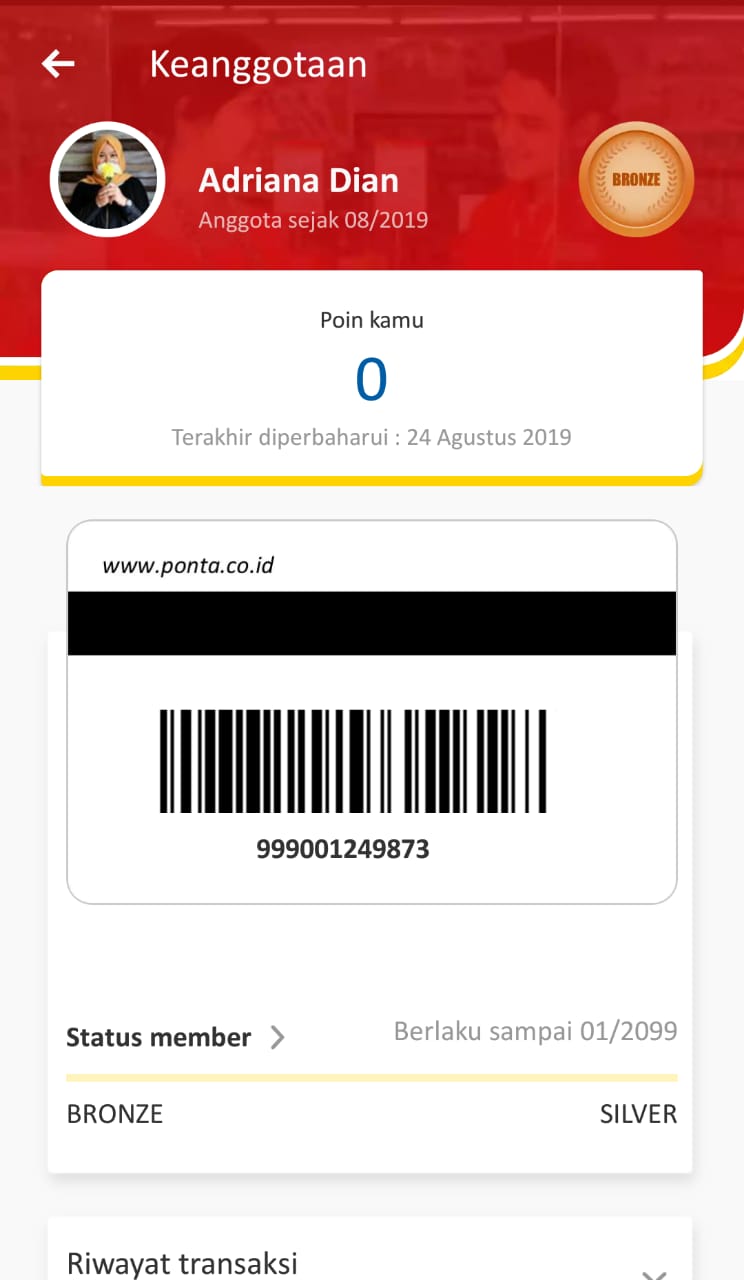
Task: Open Adriana Dian's profile photo
Action: tap(107, 179)
